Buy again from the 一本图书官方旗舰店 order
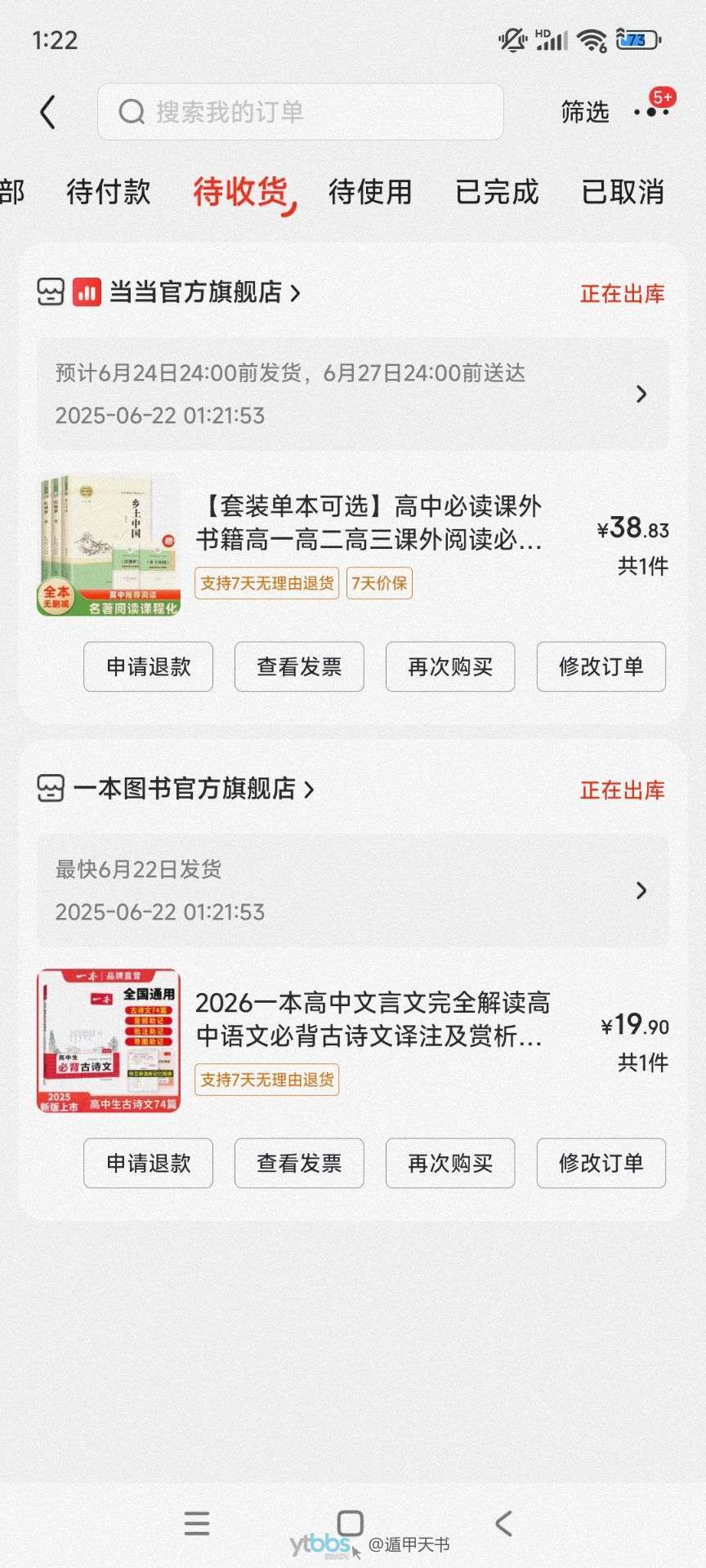The image size is (706, 1568). coord(450,1163)
